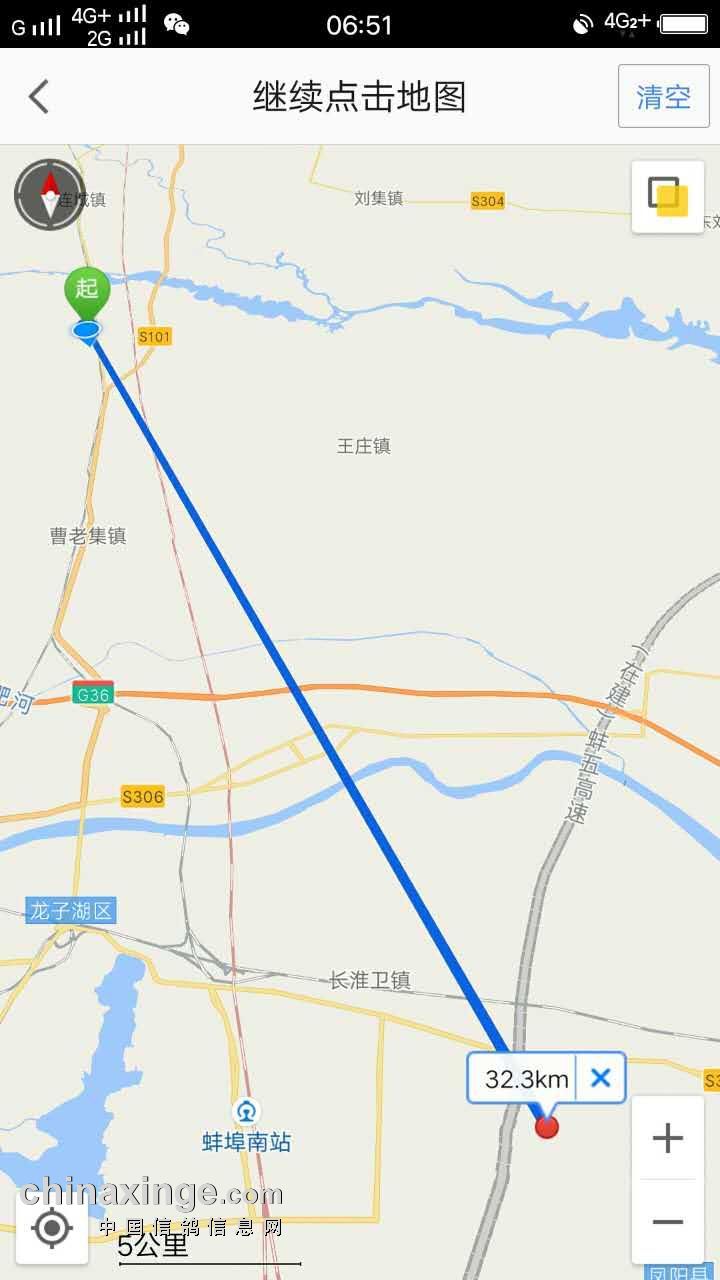Open the map layers selector
Screen dimensions: 720x1280
[667, 197]
